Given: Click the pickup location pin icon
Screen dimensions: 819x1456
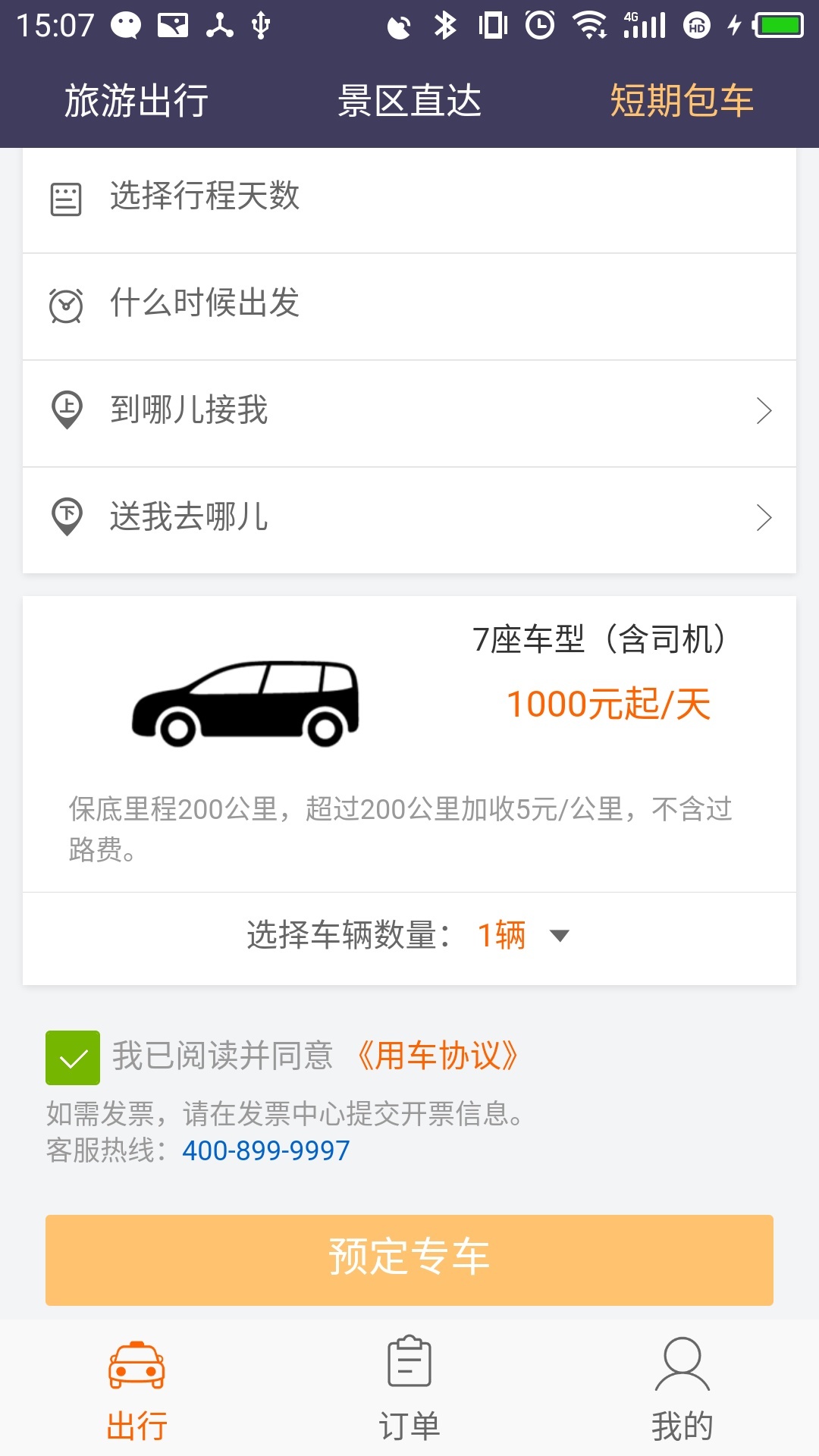Looking at the screenshot, I should tap(68, 411).
